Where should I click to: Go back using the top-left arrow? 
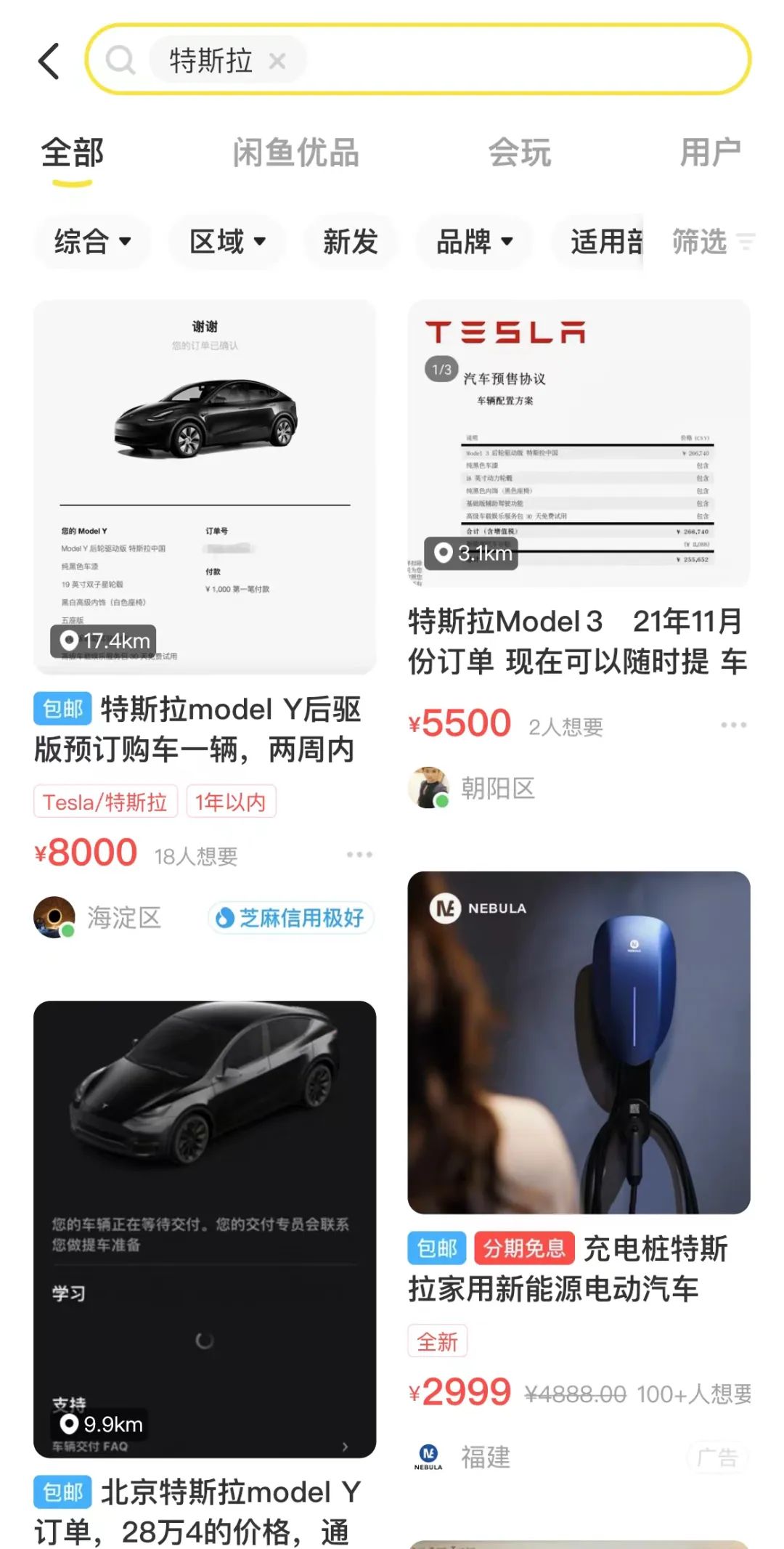coord(49,61)
